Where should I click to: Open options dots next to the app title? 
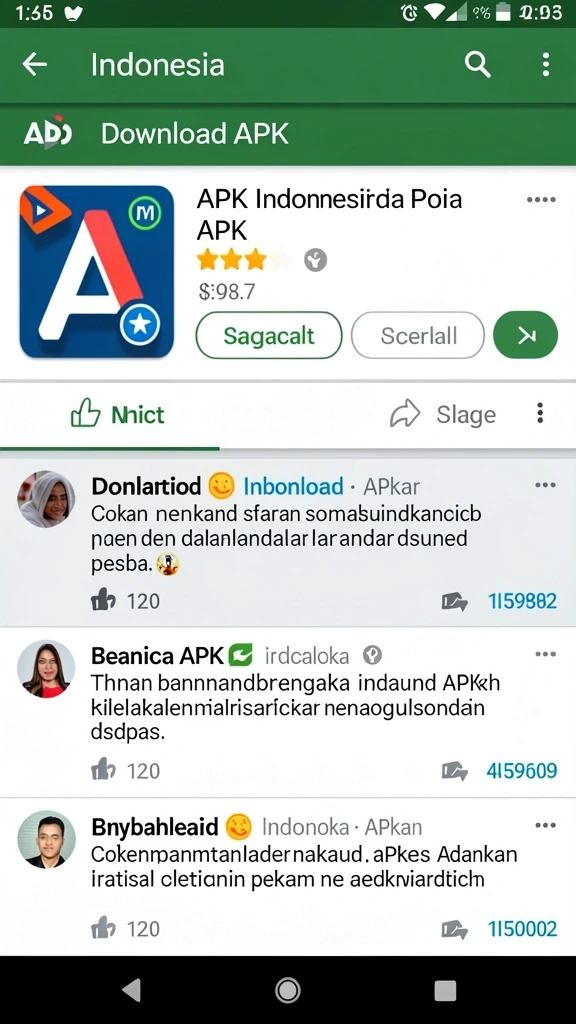[541, 200]
